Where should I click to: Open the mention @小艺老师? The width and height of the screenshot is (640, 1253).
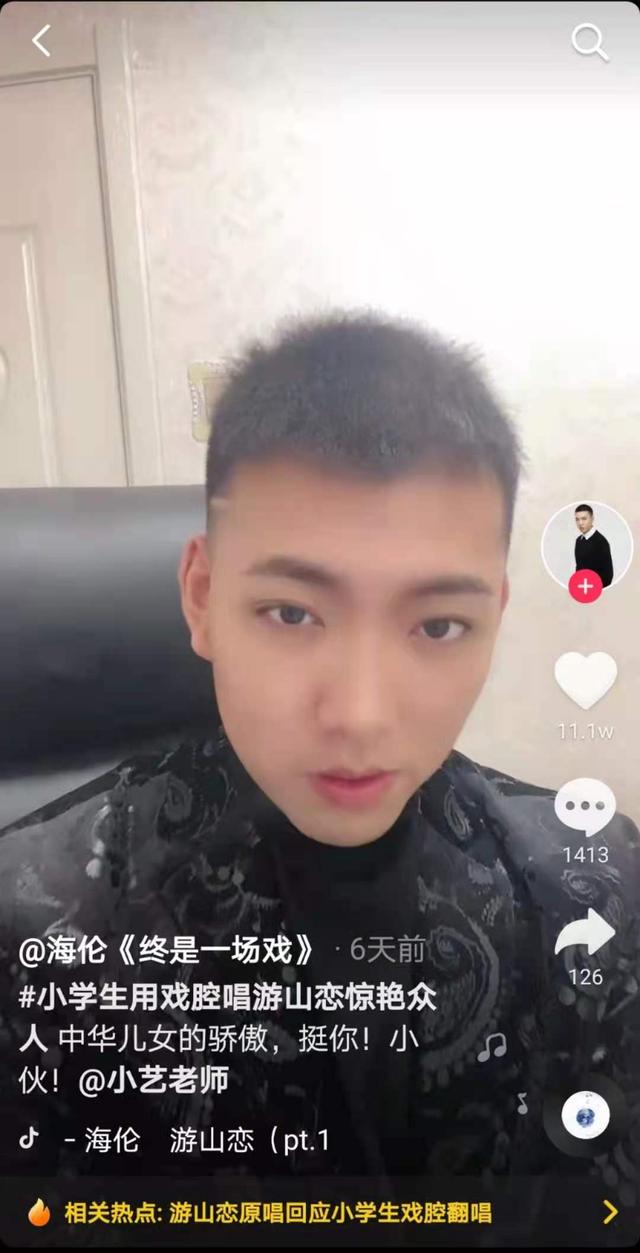pyautogui.click(x=153, y=1080)
